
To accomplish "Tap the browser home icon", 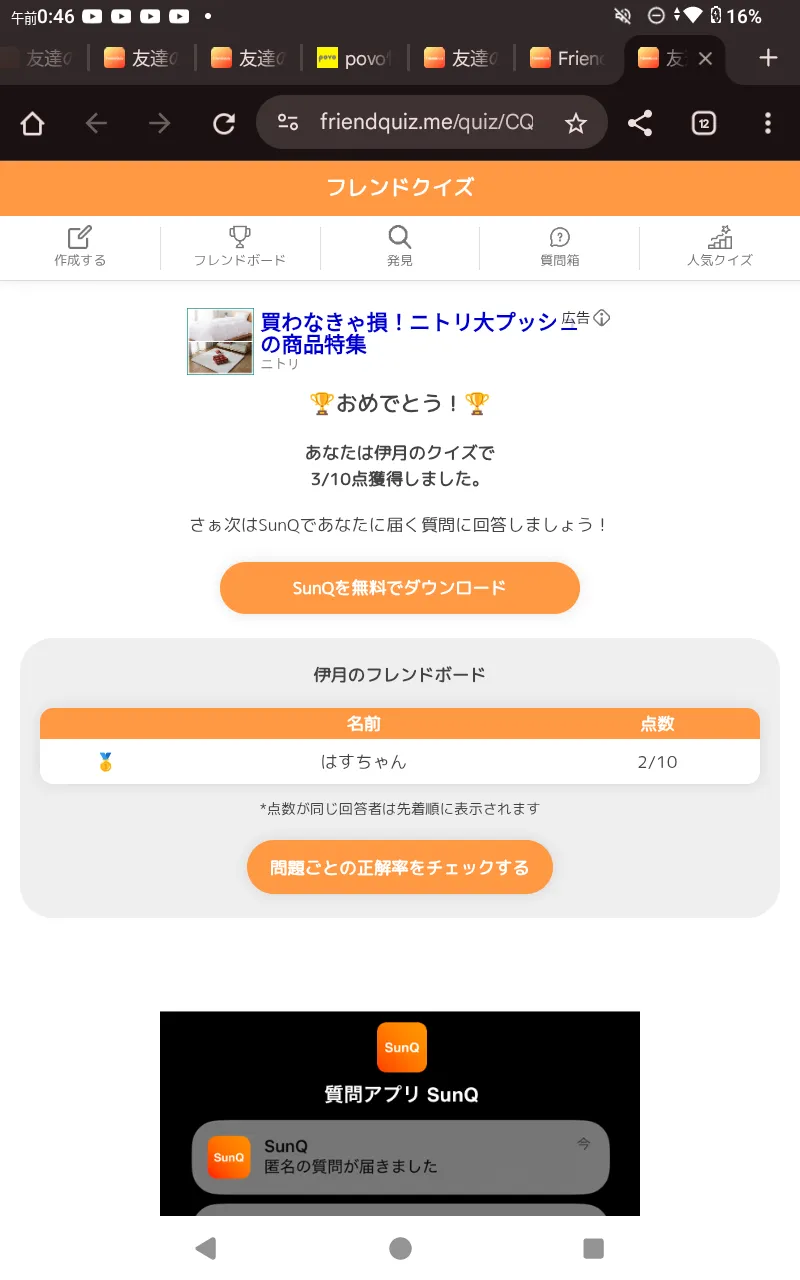I will (32, 123).
